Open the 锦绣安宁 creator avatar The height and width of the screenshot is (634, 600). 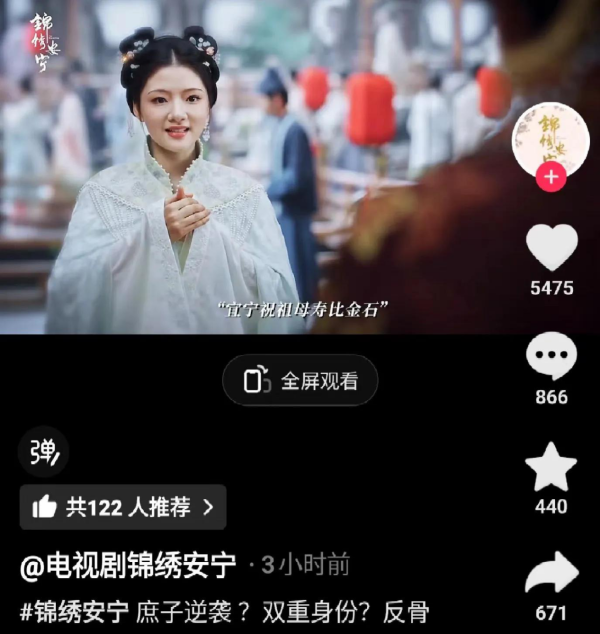tap(551, 137)
